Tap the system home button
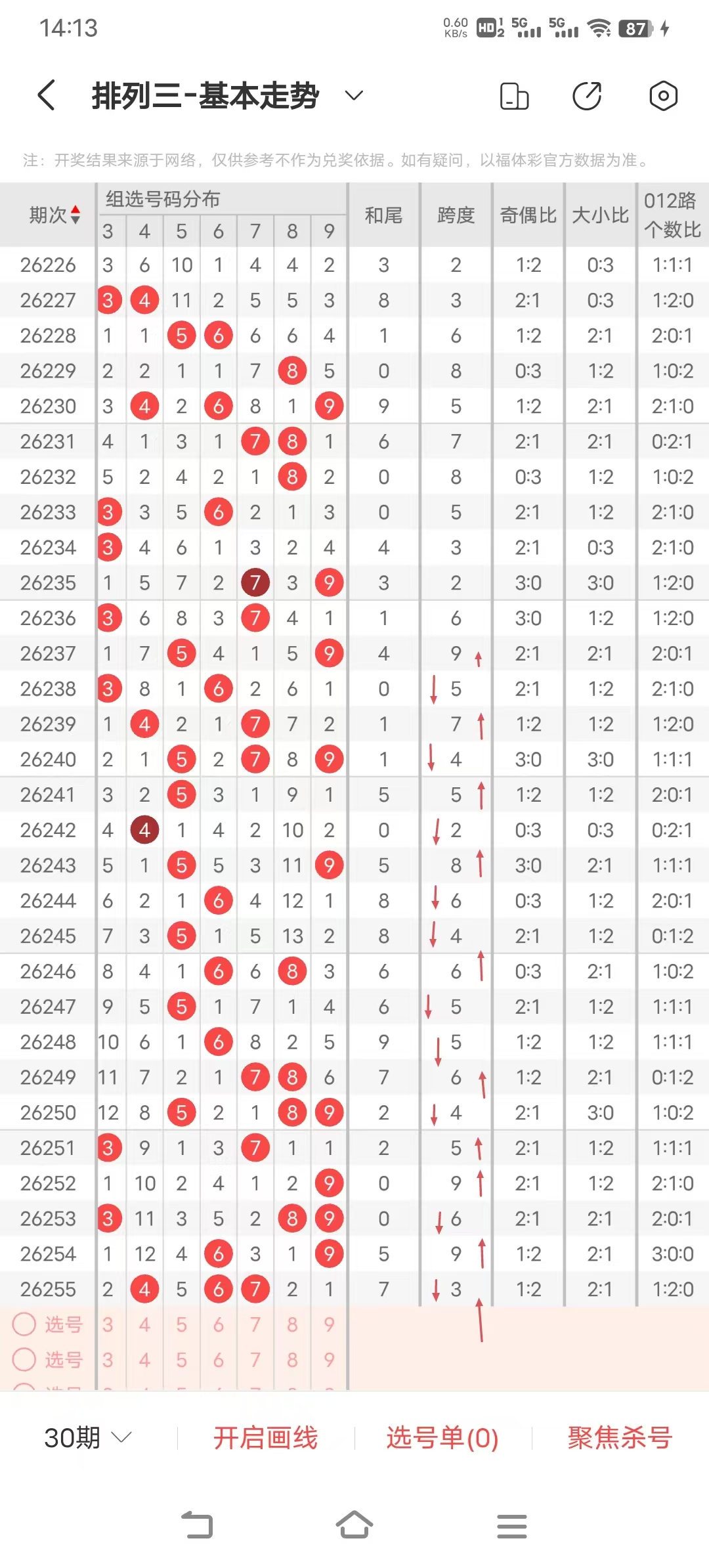Image resolution: width=709 pixels, height=1568 pixels. click(x=354, y=1525)
